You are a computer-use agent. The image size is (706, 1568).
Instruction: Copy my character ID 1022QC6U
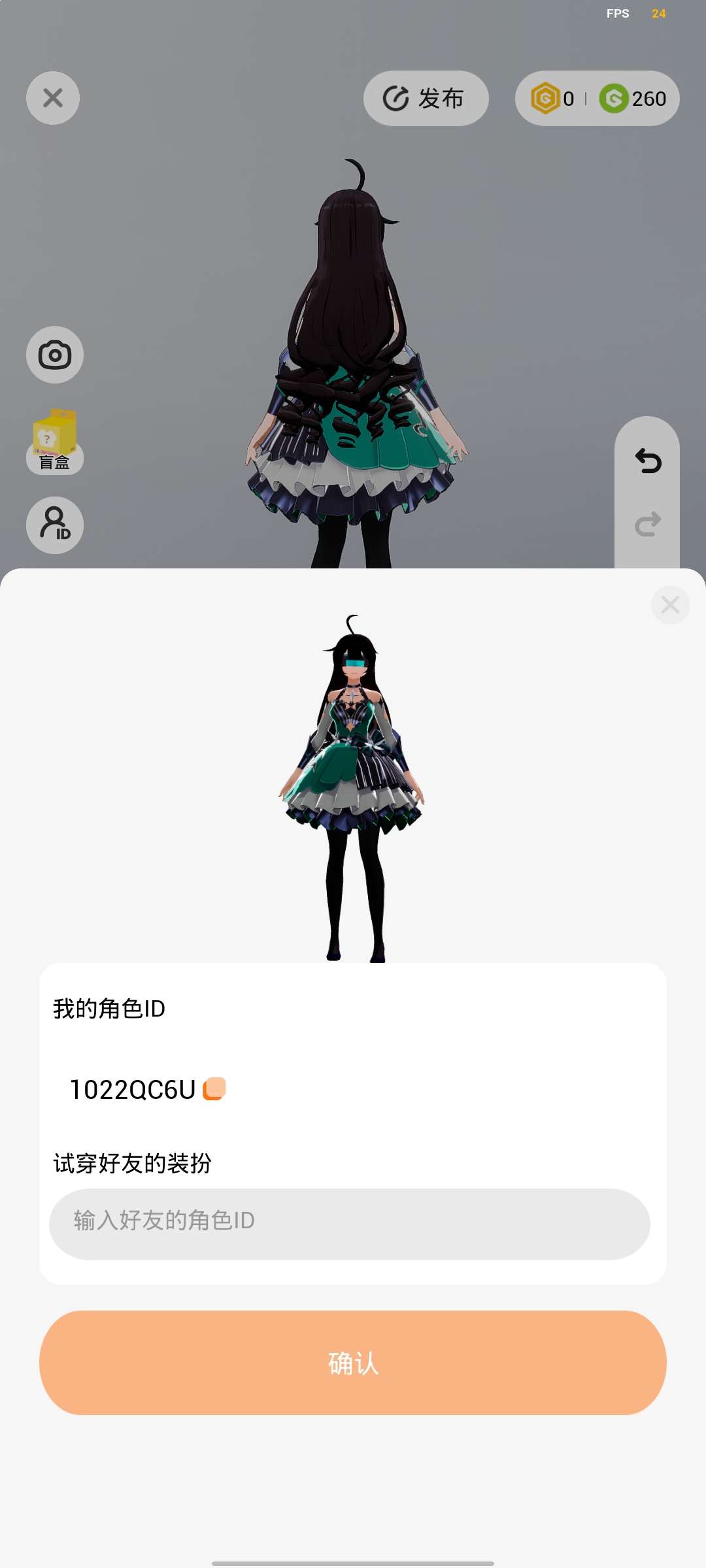click(x=214, y=1089)
